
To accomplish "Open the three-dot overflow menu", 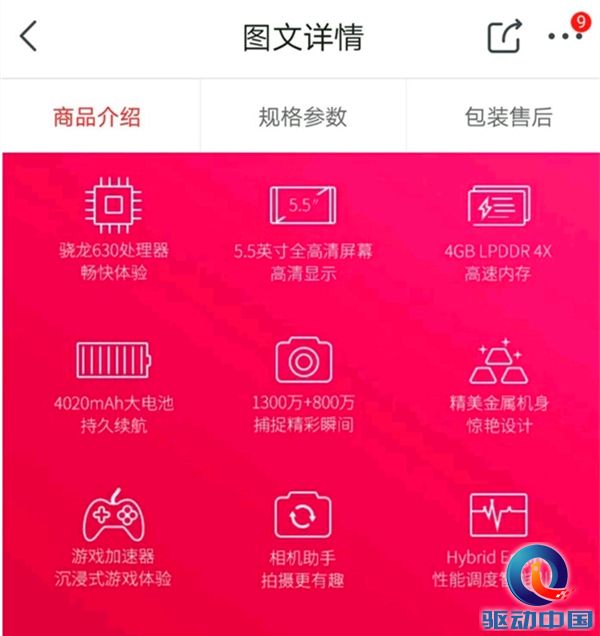I will 564,37.
